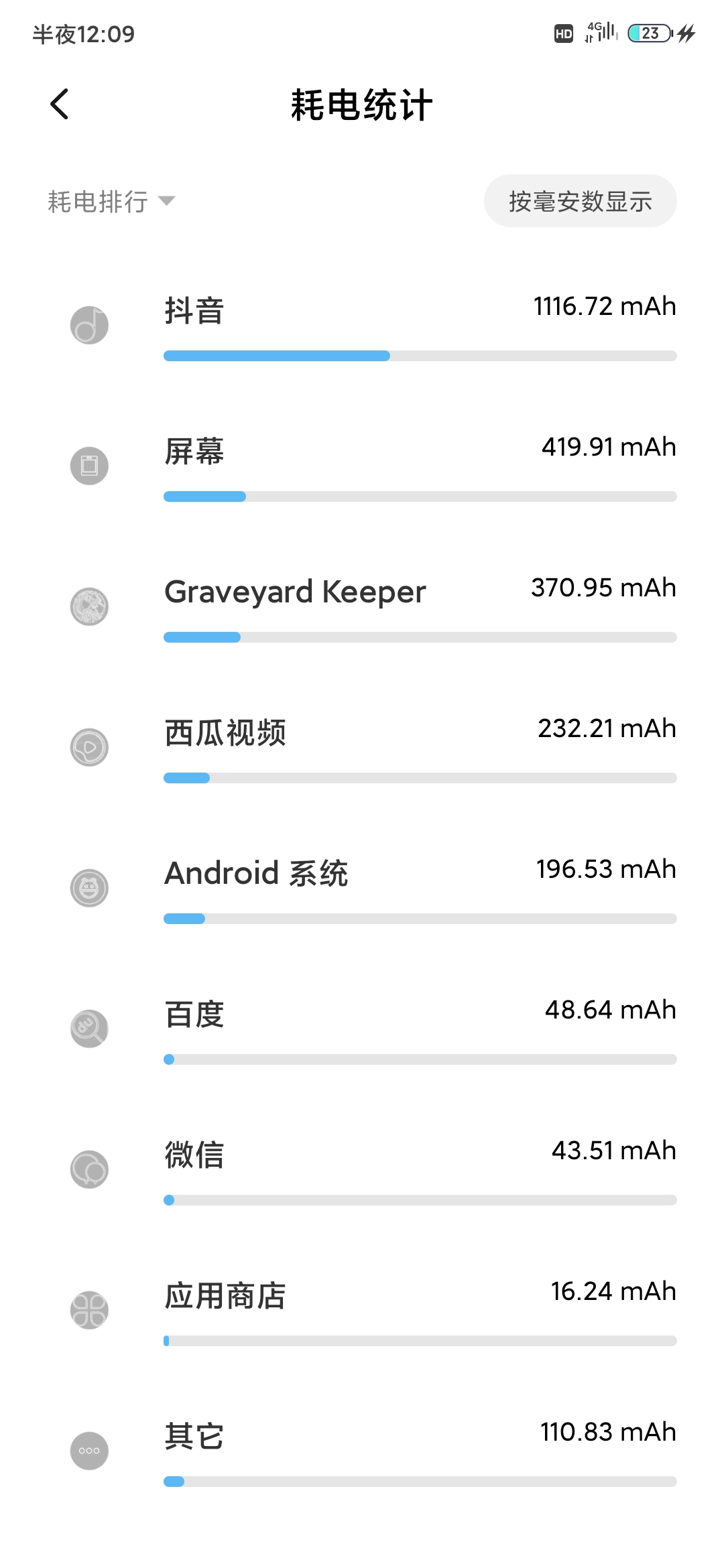Open 抖音 power usage details
Viewport: 724px width, 1568px height.
point(362,326)
